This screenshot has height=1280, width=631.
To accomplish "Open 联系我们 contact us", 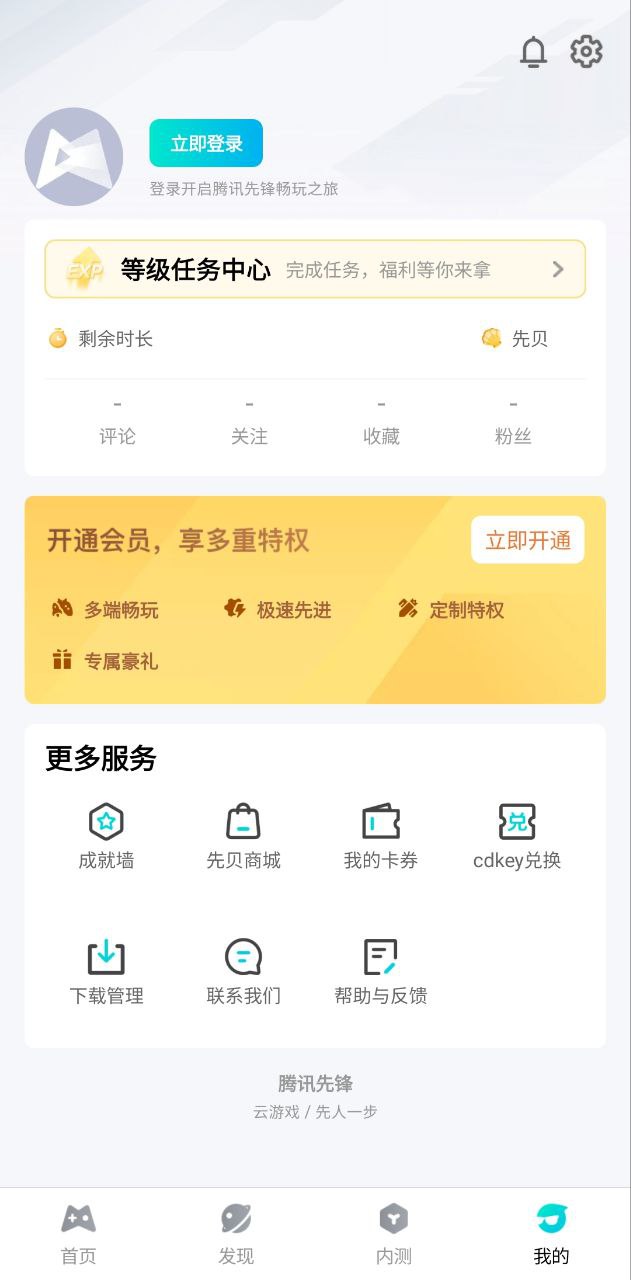I will [x=243, y=971].
